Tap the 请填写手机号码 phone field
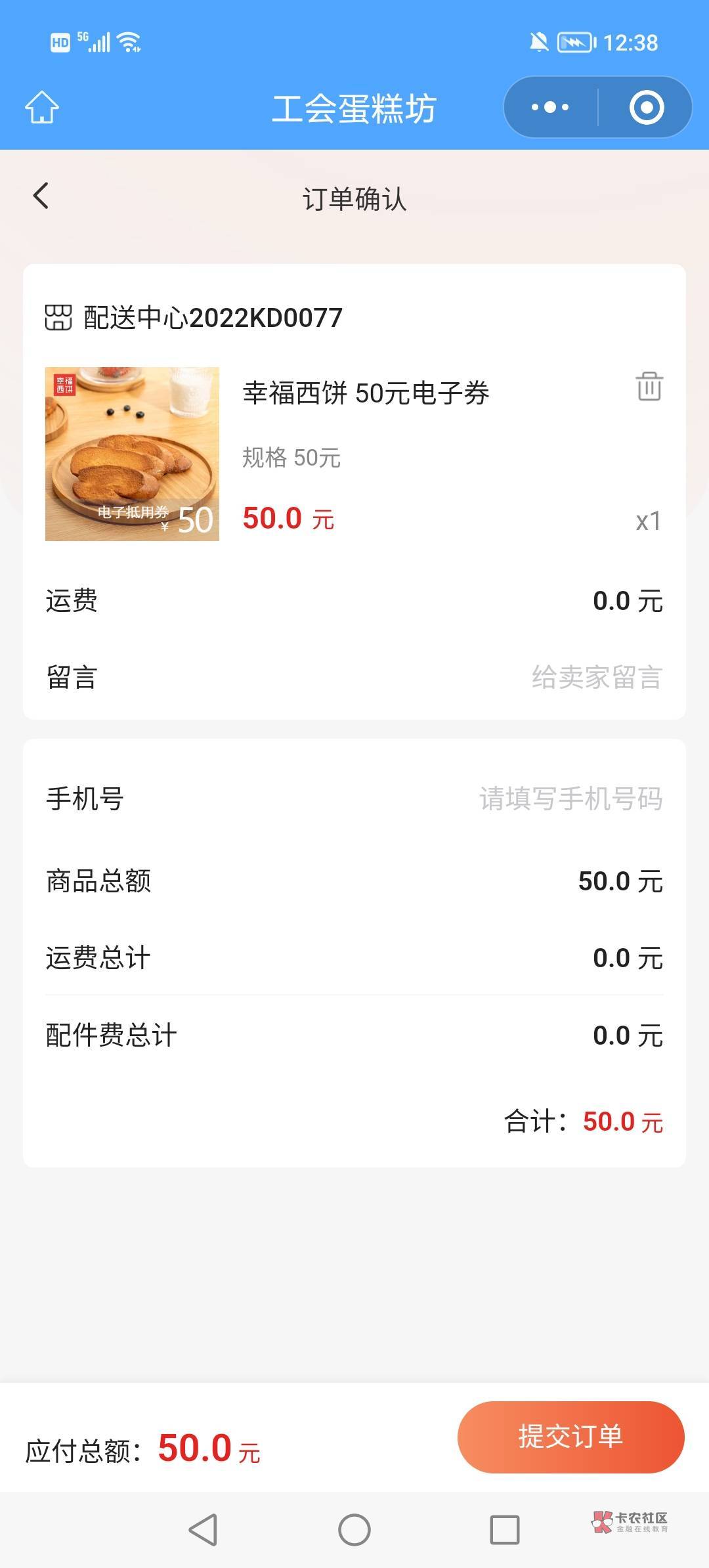 point(570,798)
